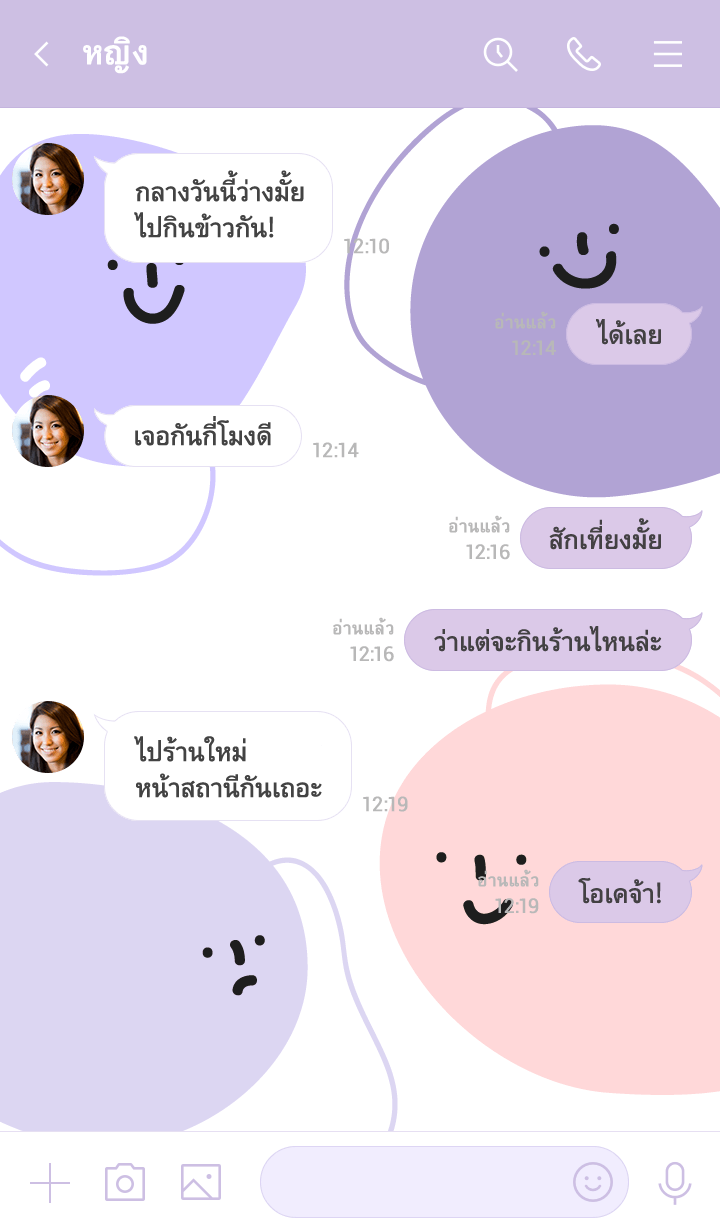View profile photo beside กลางวันนี้ว่างมั้ย message
The height and width of the screenshot is (1232, 720).
coord(48,179)
